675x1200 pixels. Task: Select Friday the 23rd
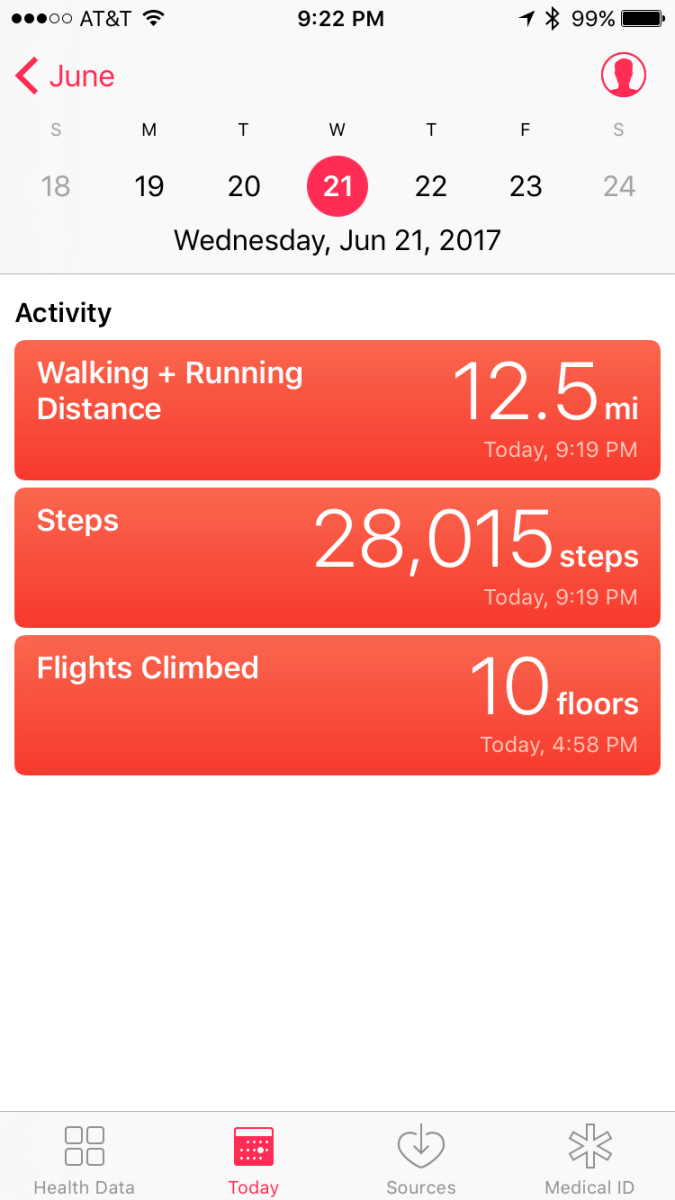click(x=525, y=186)
